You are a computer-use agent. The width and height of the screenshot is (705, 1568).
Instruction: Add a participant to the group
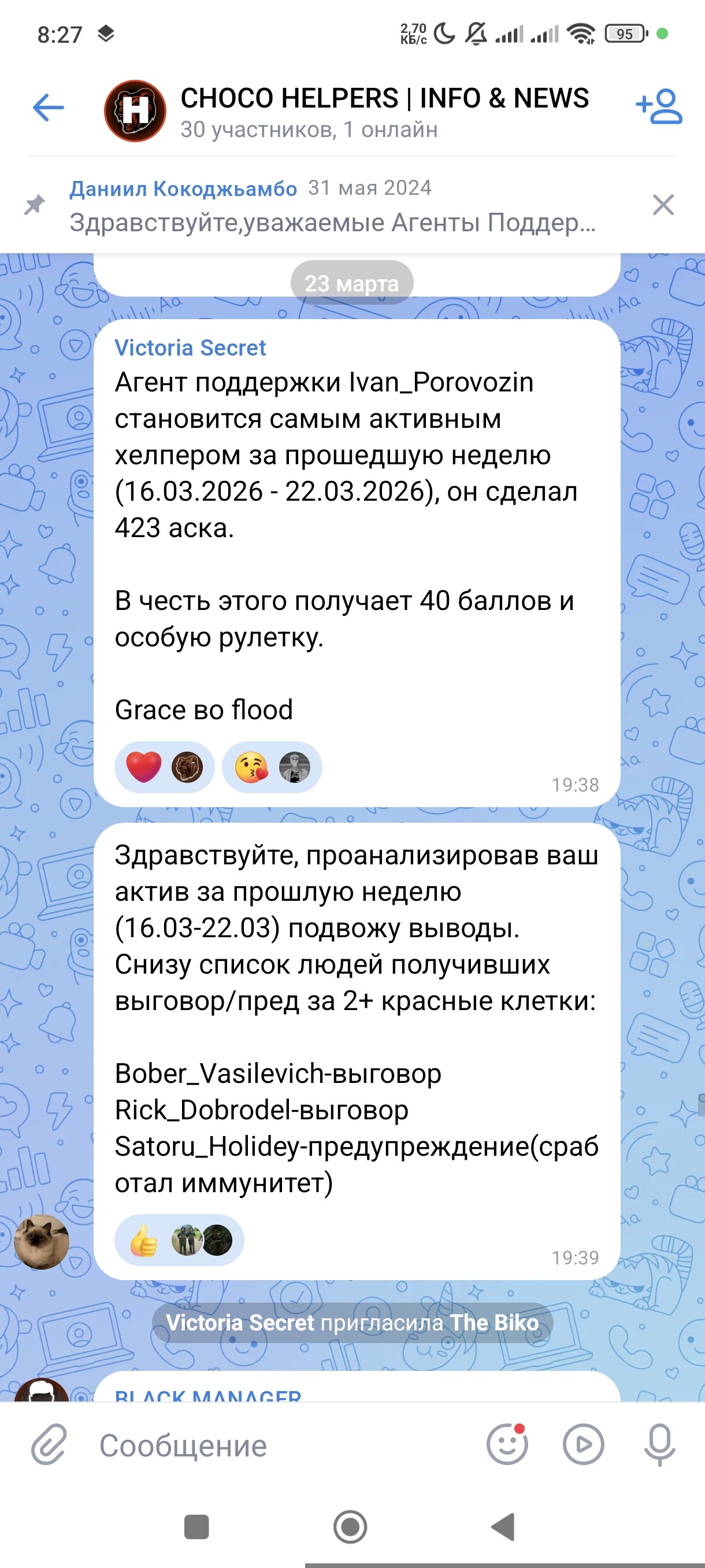pyautogui.click(x=659, y=107)
